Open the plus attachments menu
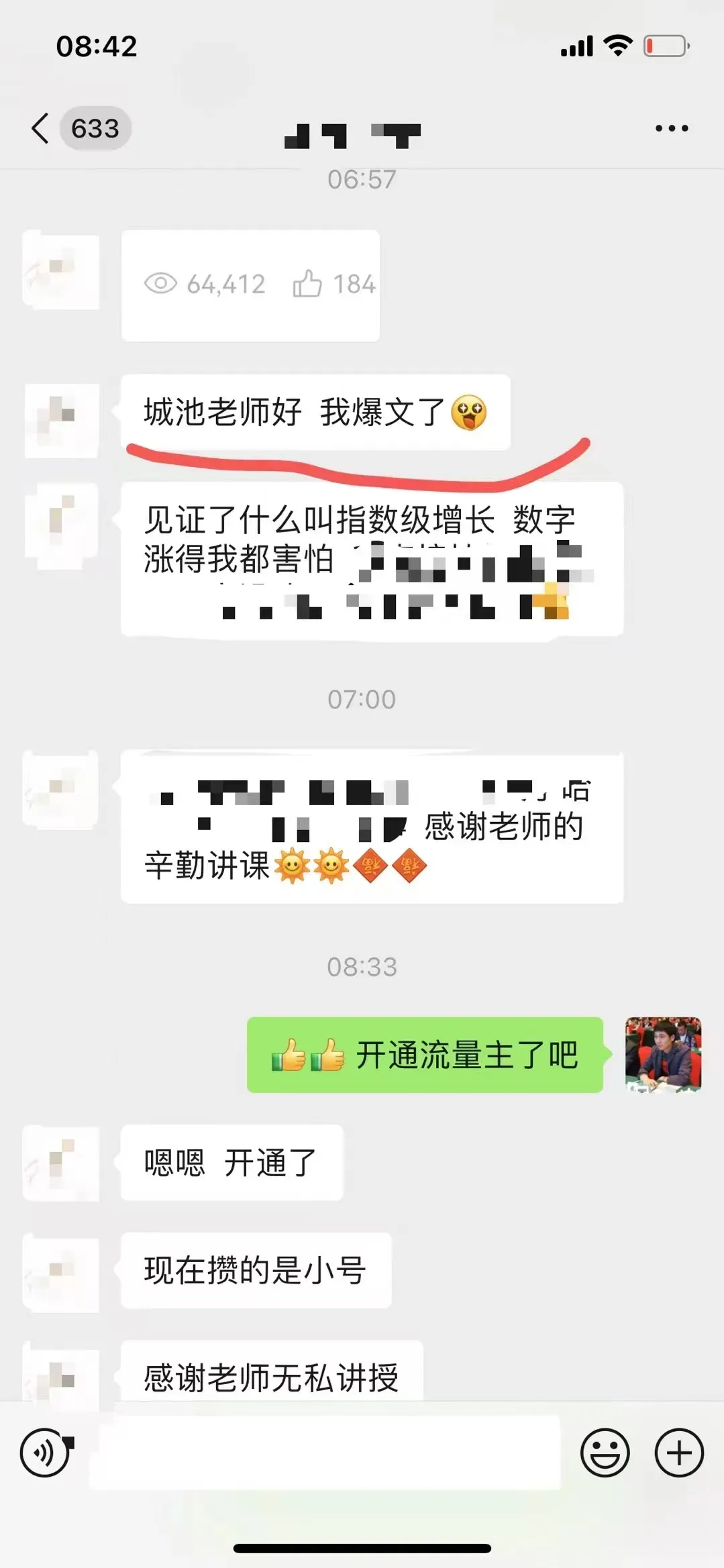This screenshot has width=724, height=1568. point(679,1453)
